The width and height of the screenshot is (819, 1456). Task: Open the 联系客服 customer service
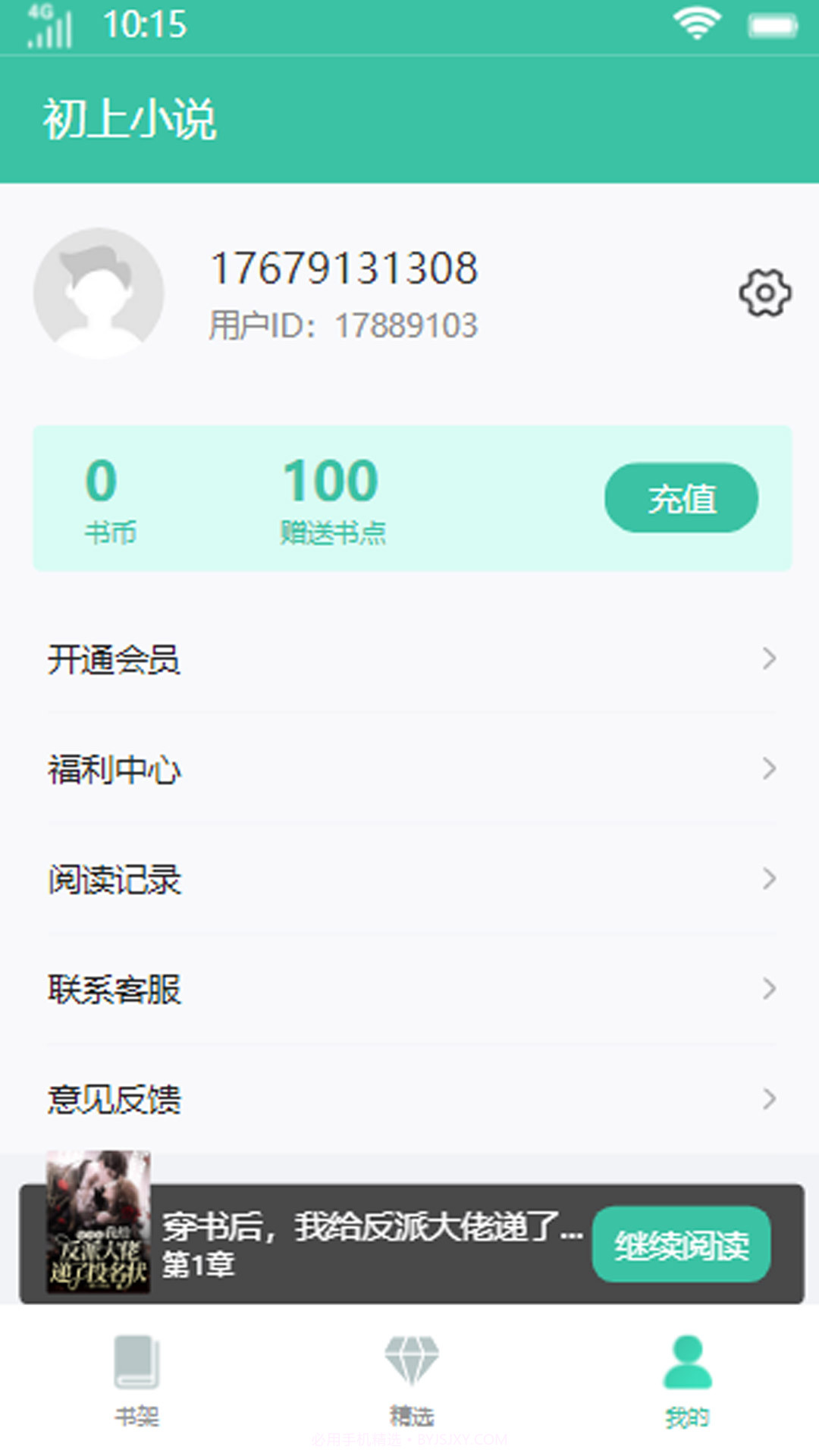(114, 987)
